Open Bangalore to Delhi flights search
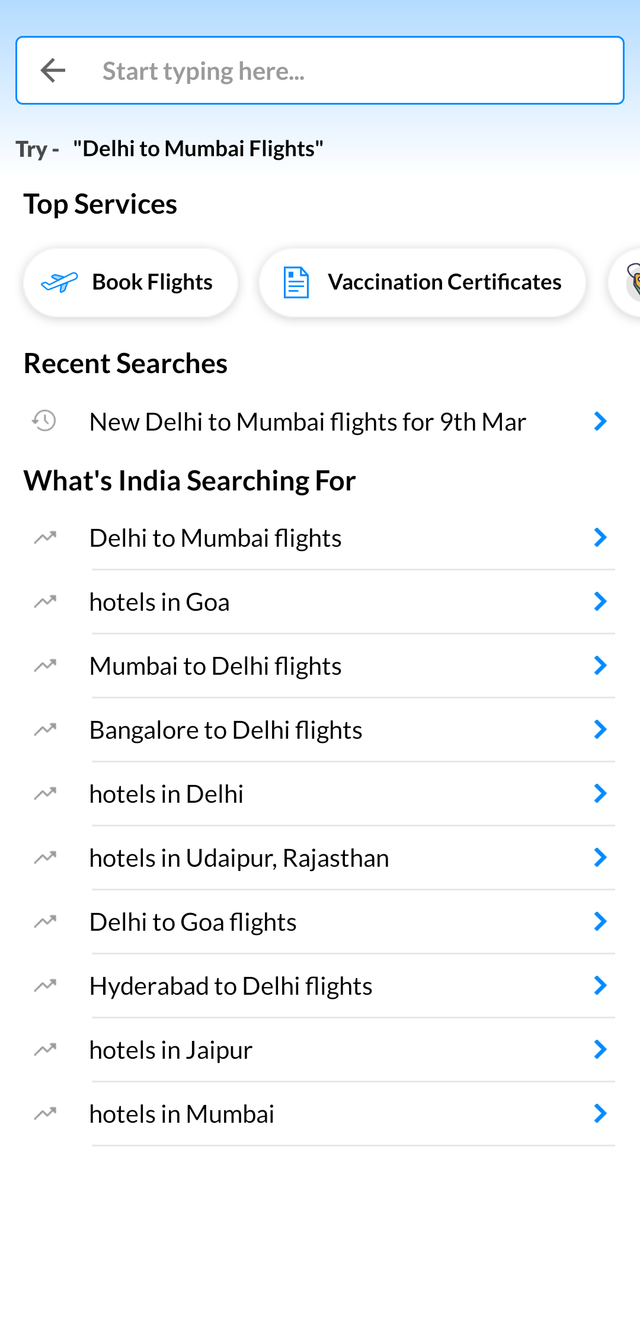 [x=225, y=730]
